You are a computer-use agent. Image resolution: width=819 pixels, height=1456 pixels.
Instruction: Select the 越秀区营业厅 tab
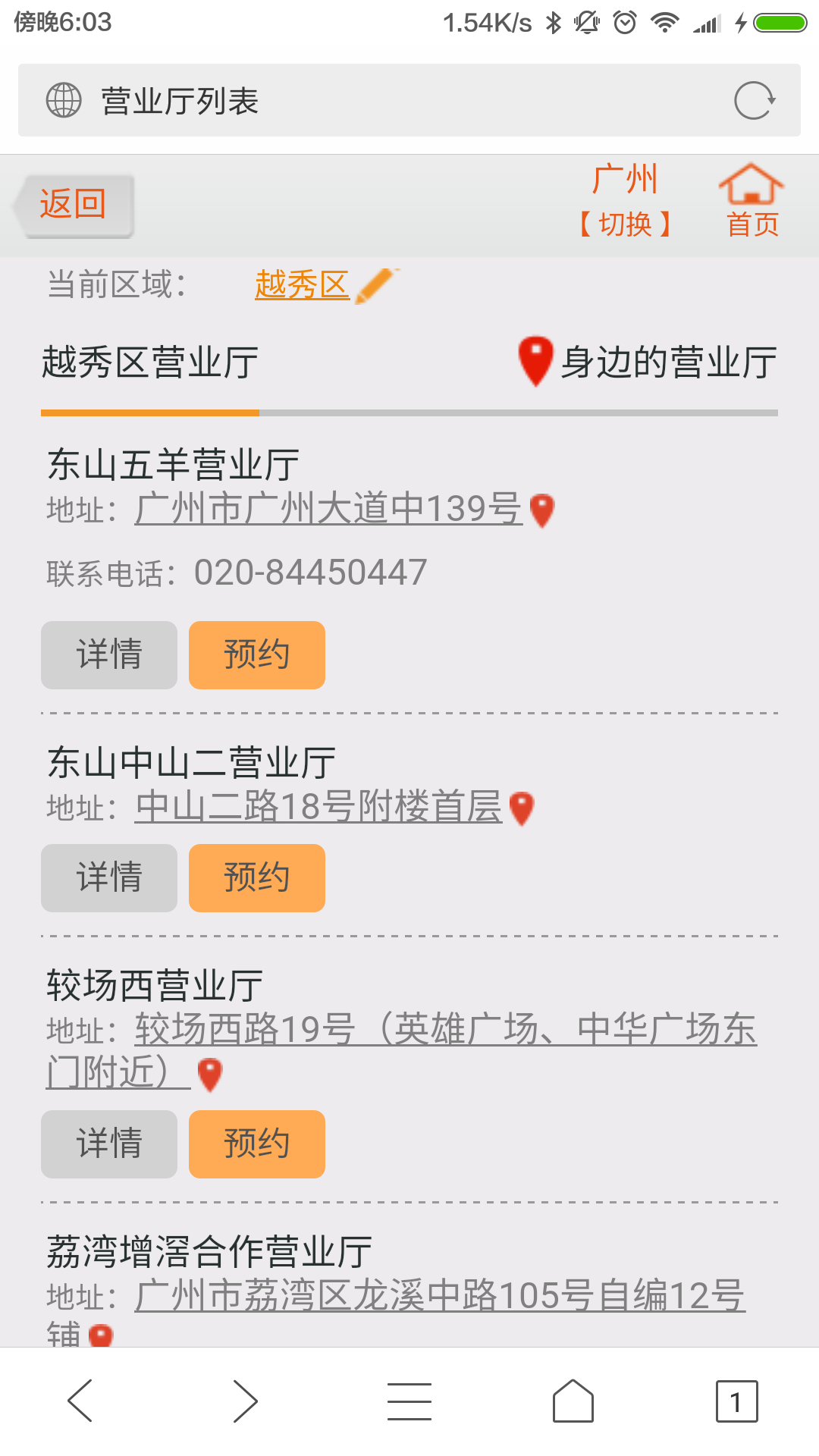click(150, 362)
